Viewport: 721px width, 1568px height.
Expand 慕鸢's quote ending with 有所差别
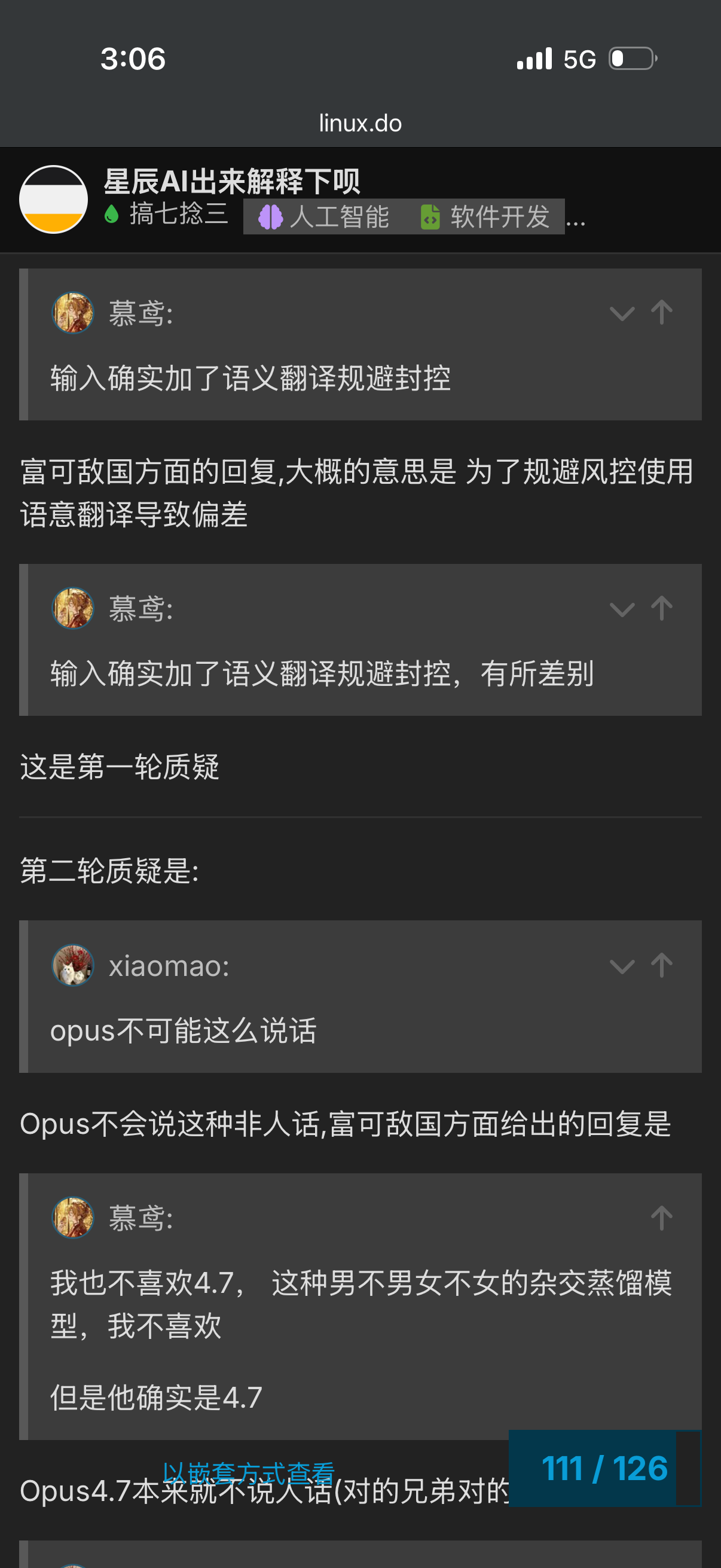click(x=622, y=609)
